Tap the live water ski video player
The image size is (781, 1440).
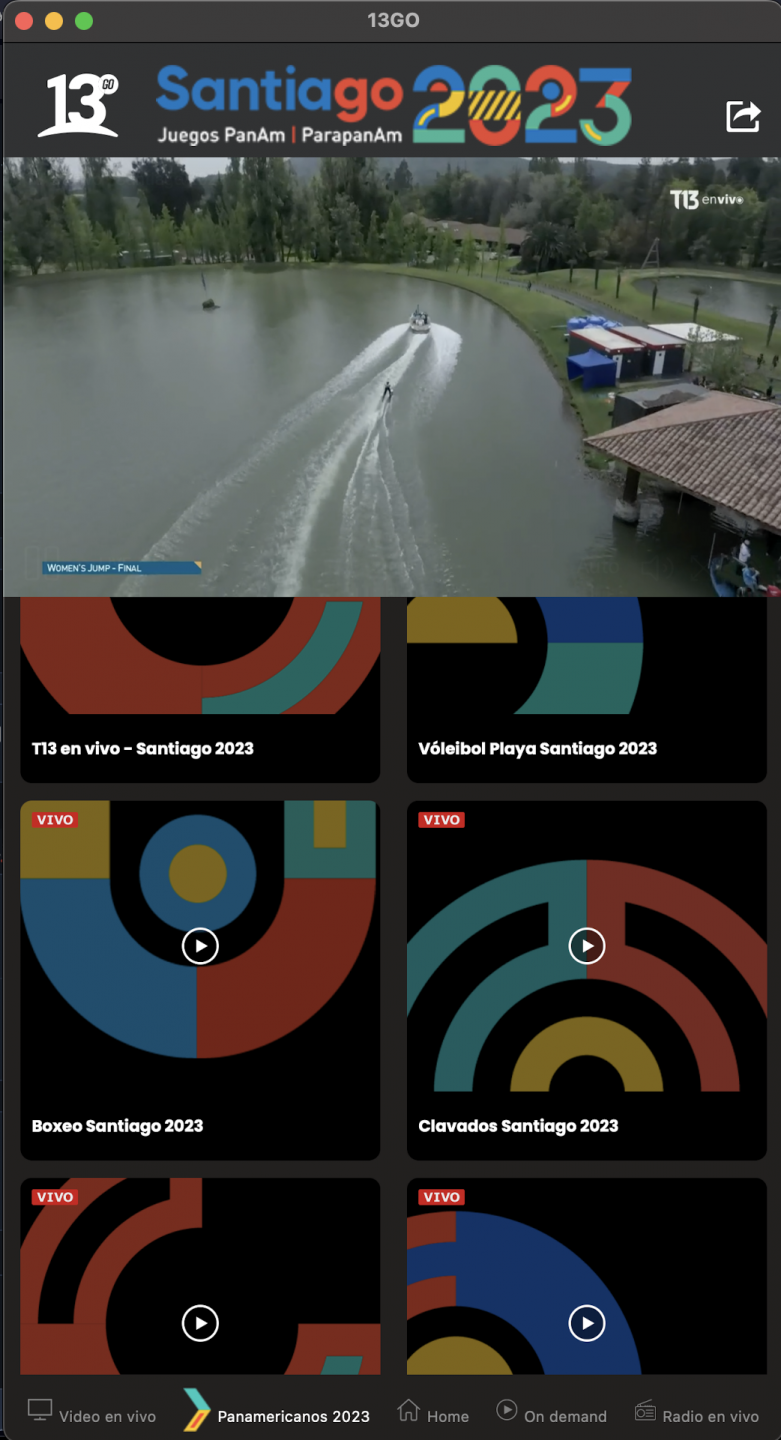click(390, 378)
